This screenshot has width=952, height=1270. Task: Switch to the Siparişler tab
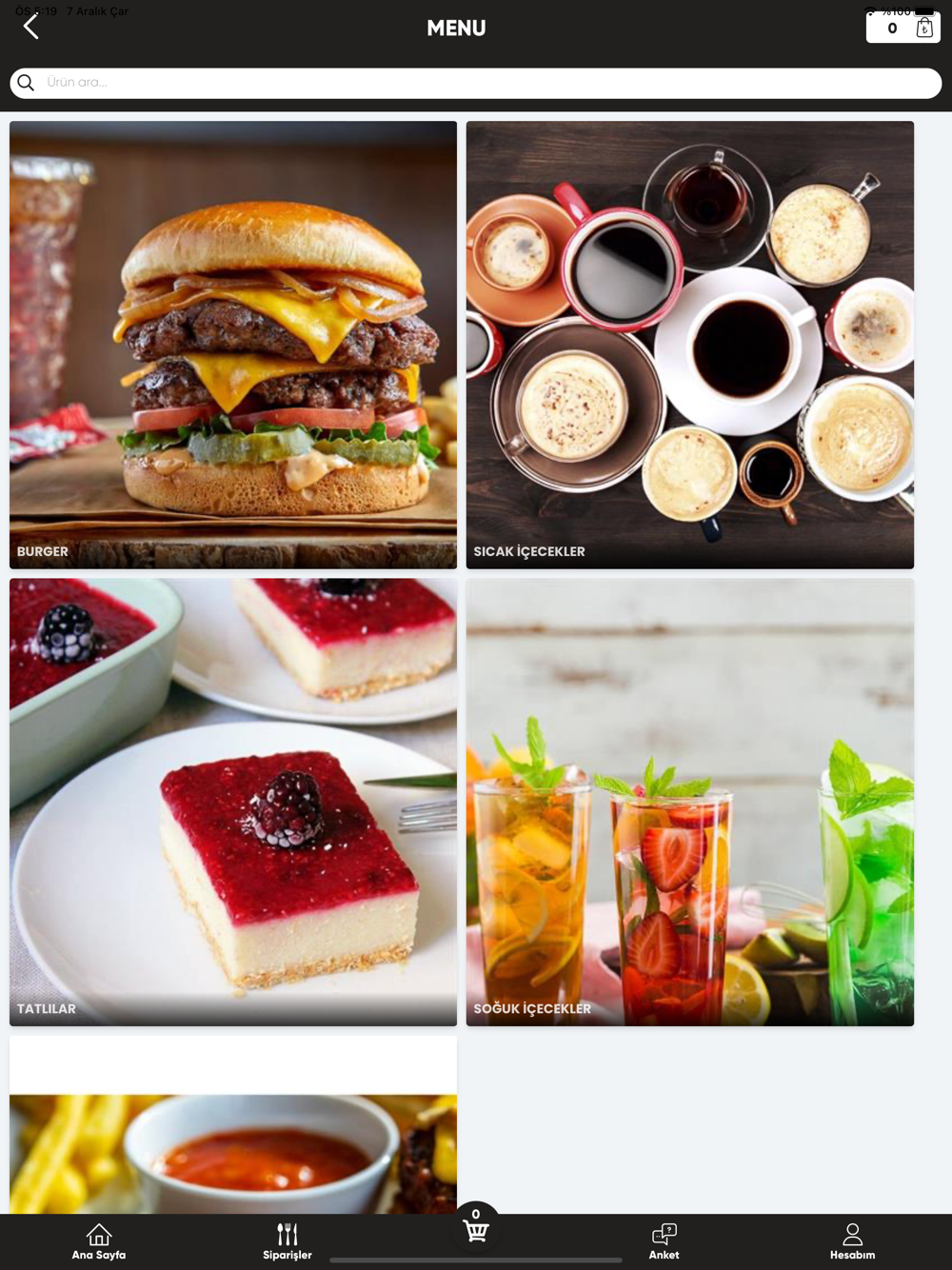point(288,1241)
